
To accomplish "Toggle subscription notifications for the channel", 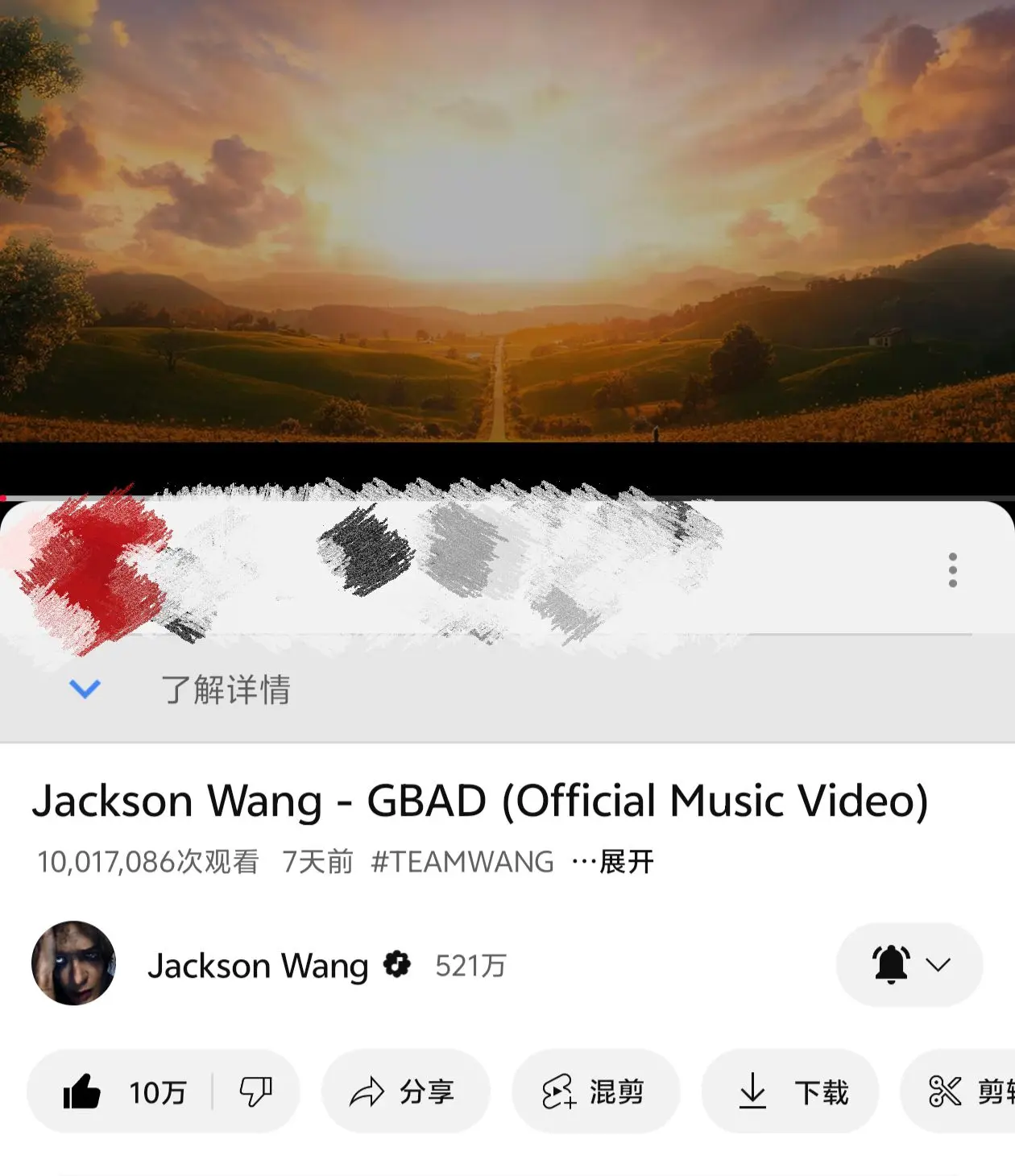I will click(909, 963).
